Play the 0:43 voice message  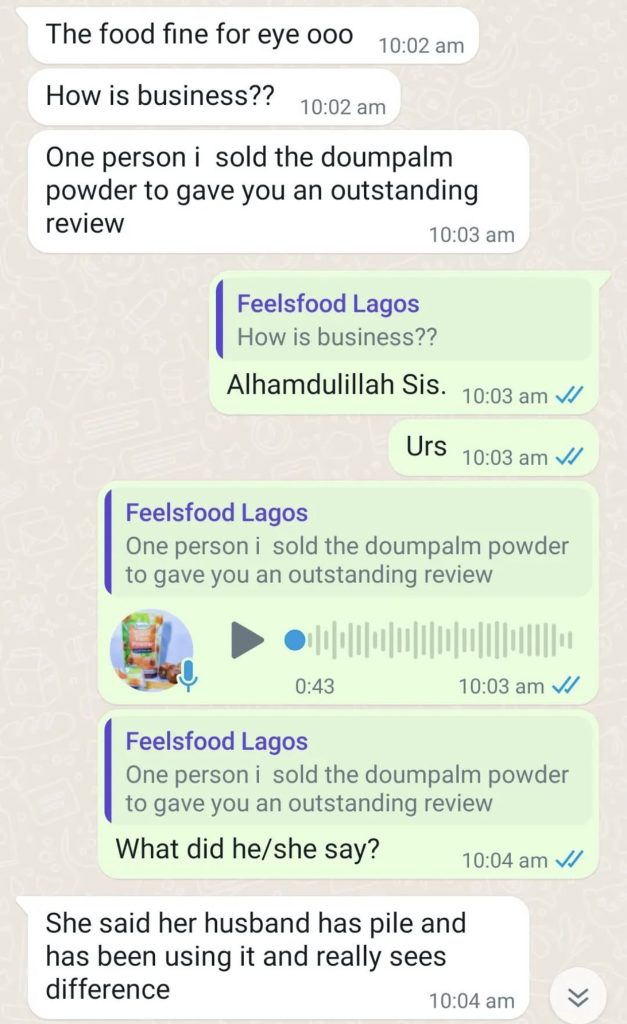[x=247, y=640]
